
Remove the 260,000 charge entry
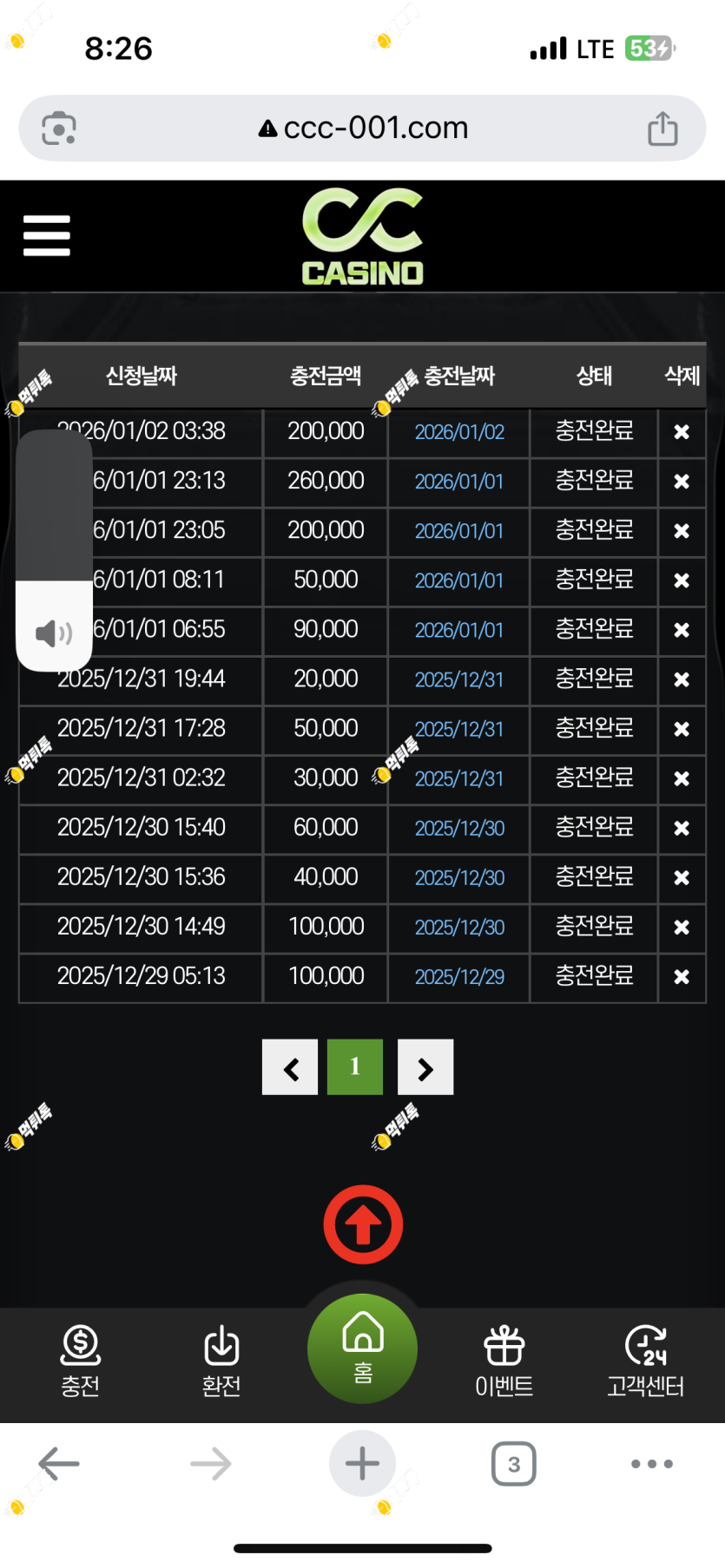pos(682,481)
